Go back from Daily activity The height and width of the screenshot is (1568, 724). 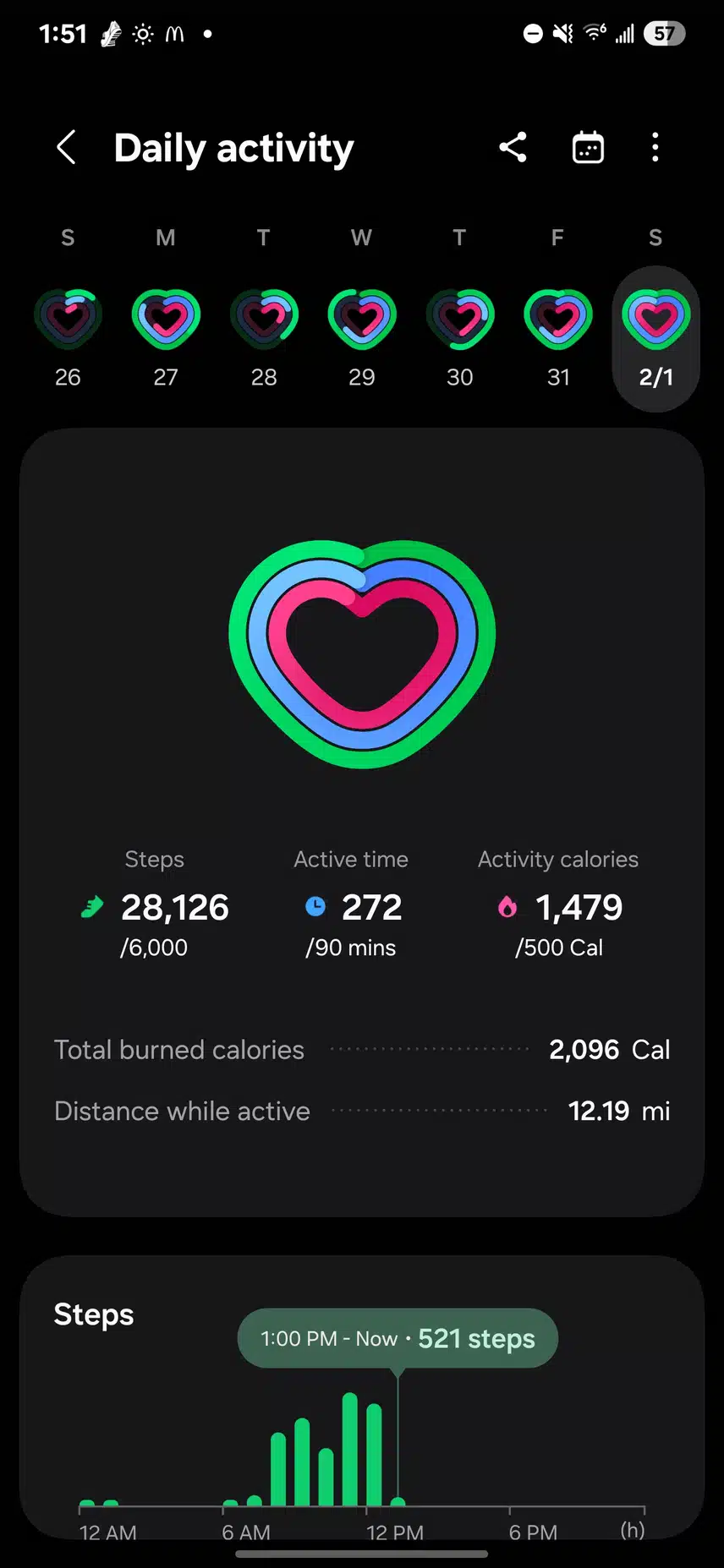[67, 147]
